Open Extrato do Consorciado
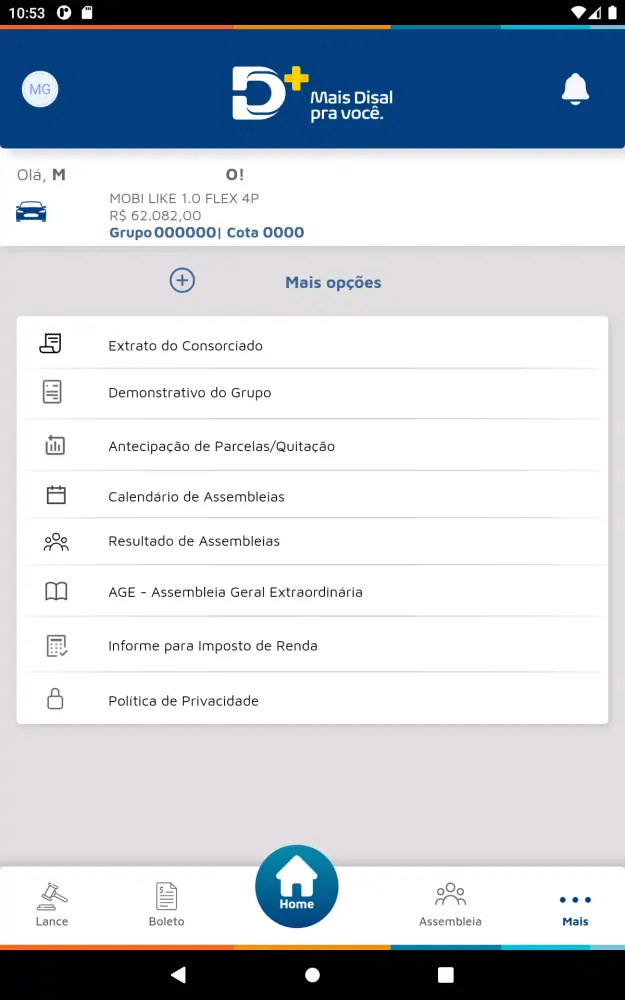This screenshot has width=625, height=1000. click(x=311, y=345)
